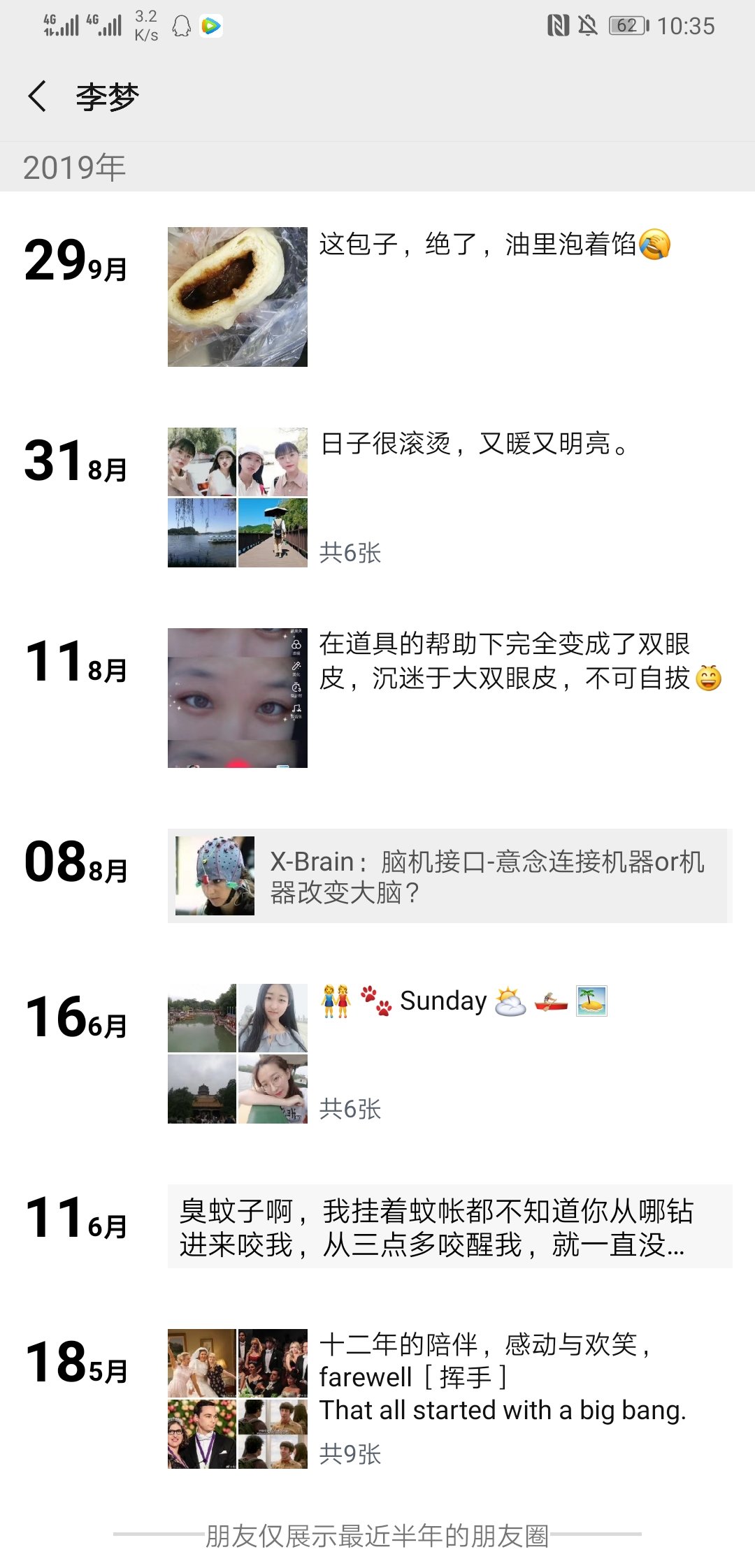The height and width of the screenshot is (1568, 755).
Task: Open the mosquito text post from 11 June
Action: pyautogui.click(x=450, y=1226)
